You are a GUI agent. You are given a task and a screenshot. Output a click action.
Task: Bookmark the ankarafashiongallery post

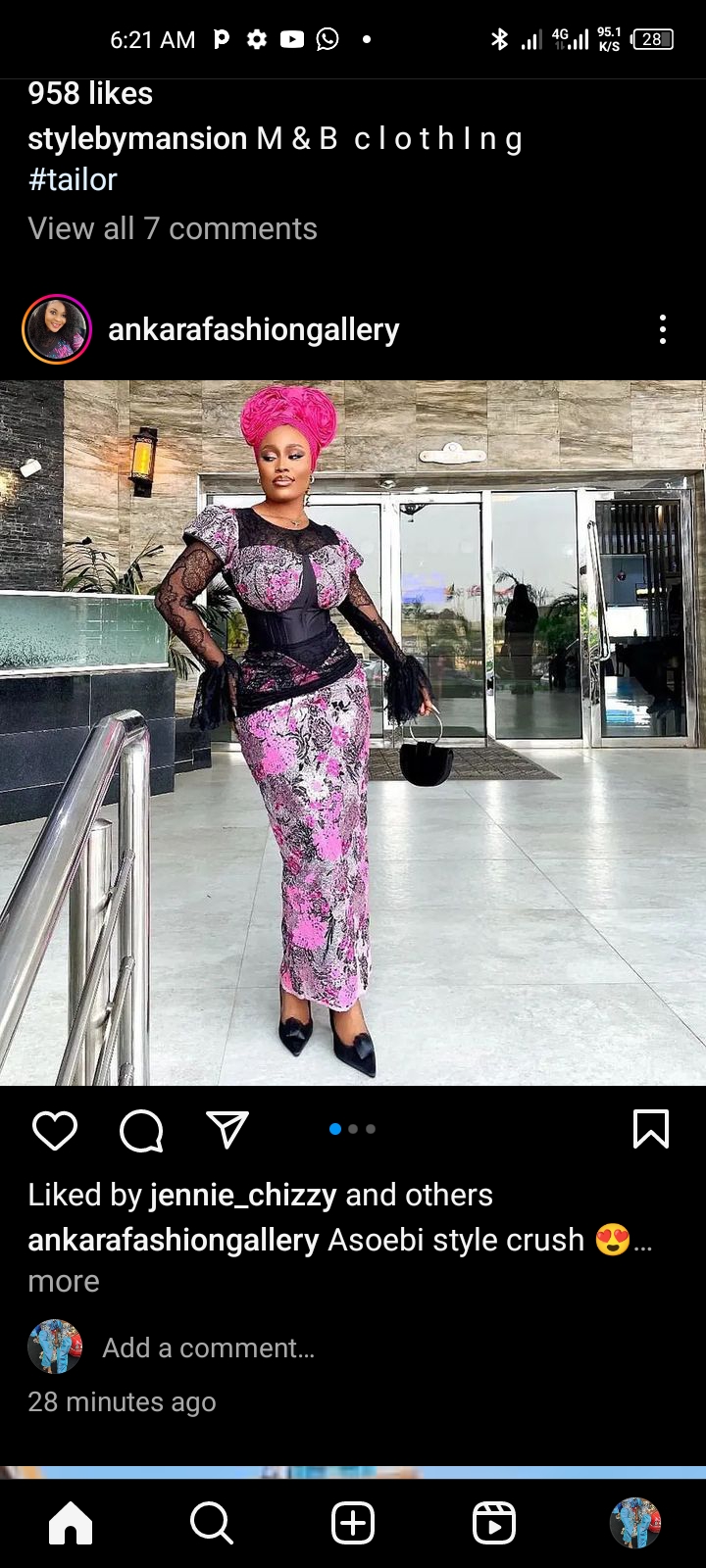pos(650,1129)
